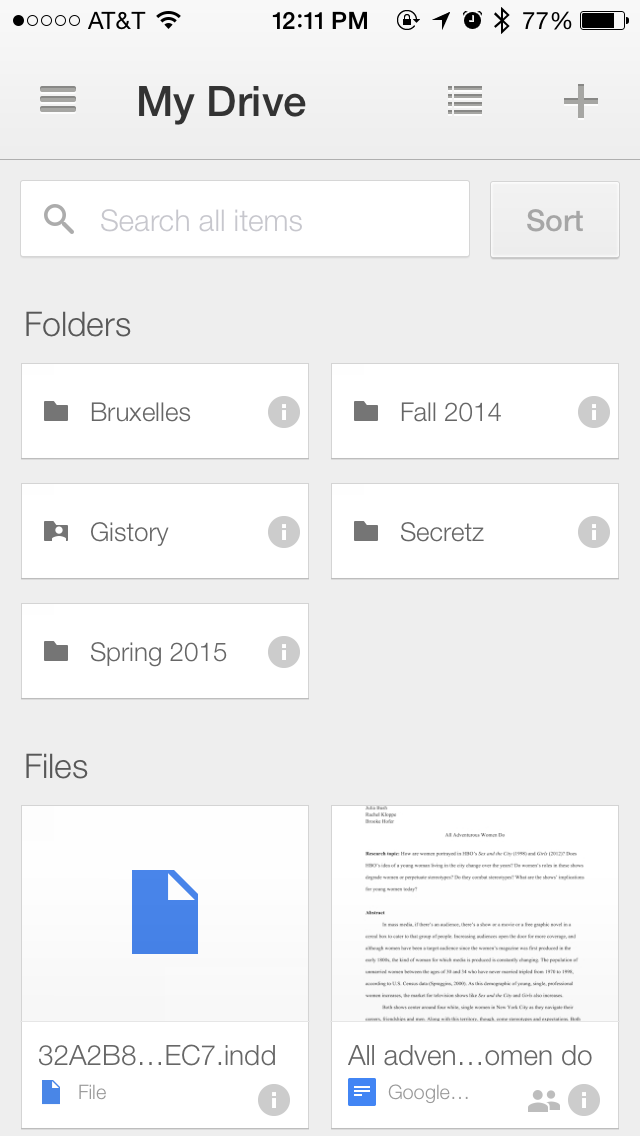Show info for Spring 2015 folder
Screen dimensions: 640x1136
(284, 652)
